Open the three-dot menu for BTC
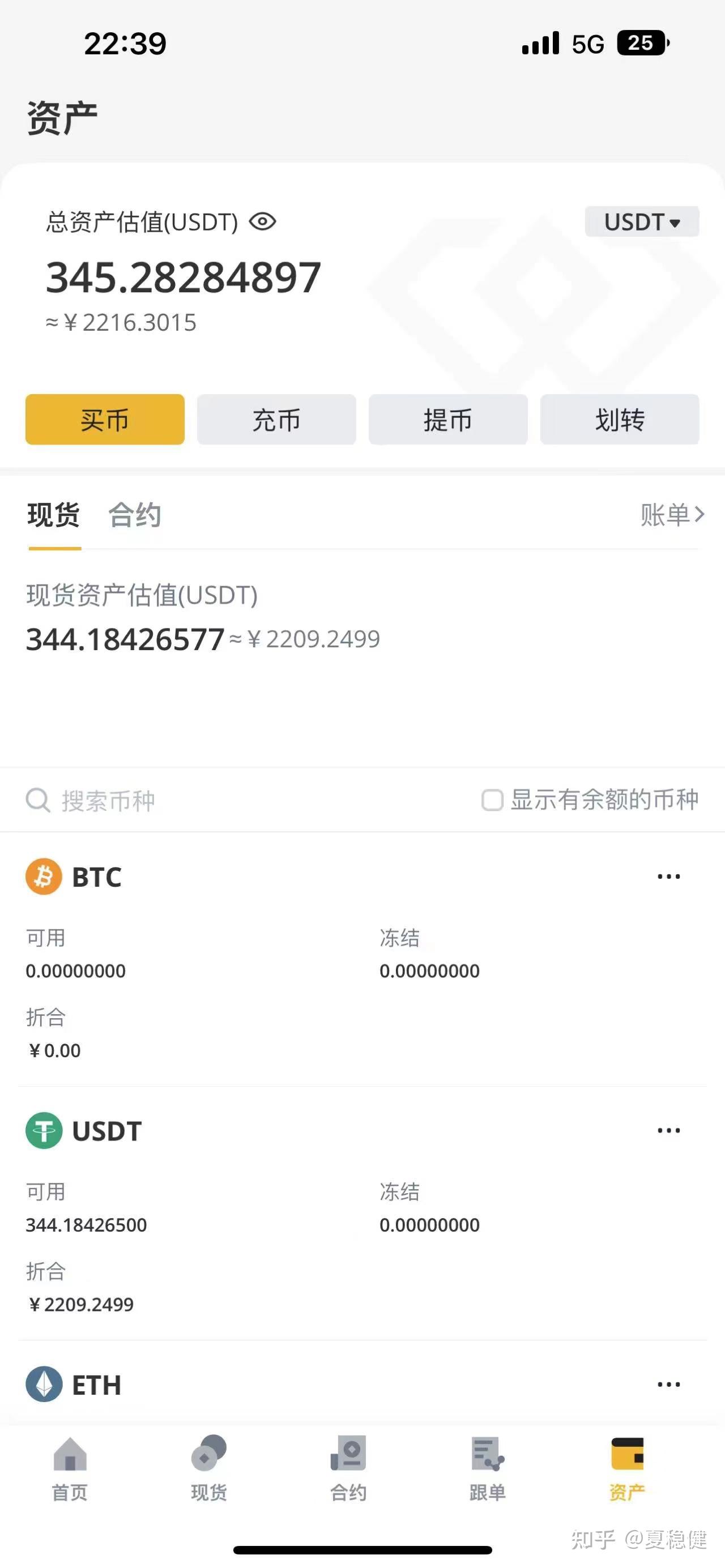This screenshot has height=1568, width=725. [668, 877]
